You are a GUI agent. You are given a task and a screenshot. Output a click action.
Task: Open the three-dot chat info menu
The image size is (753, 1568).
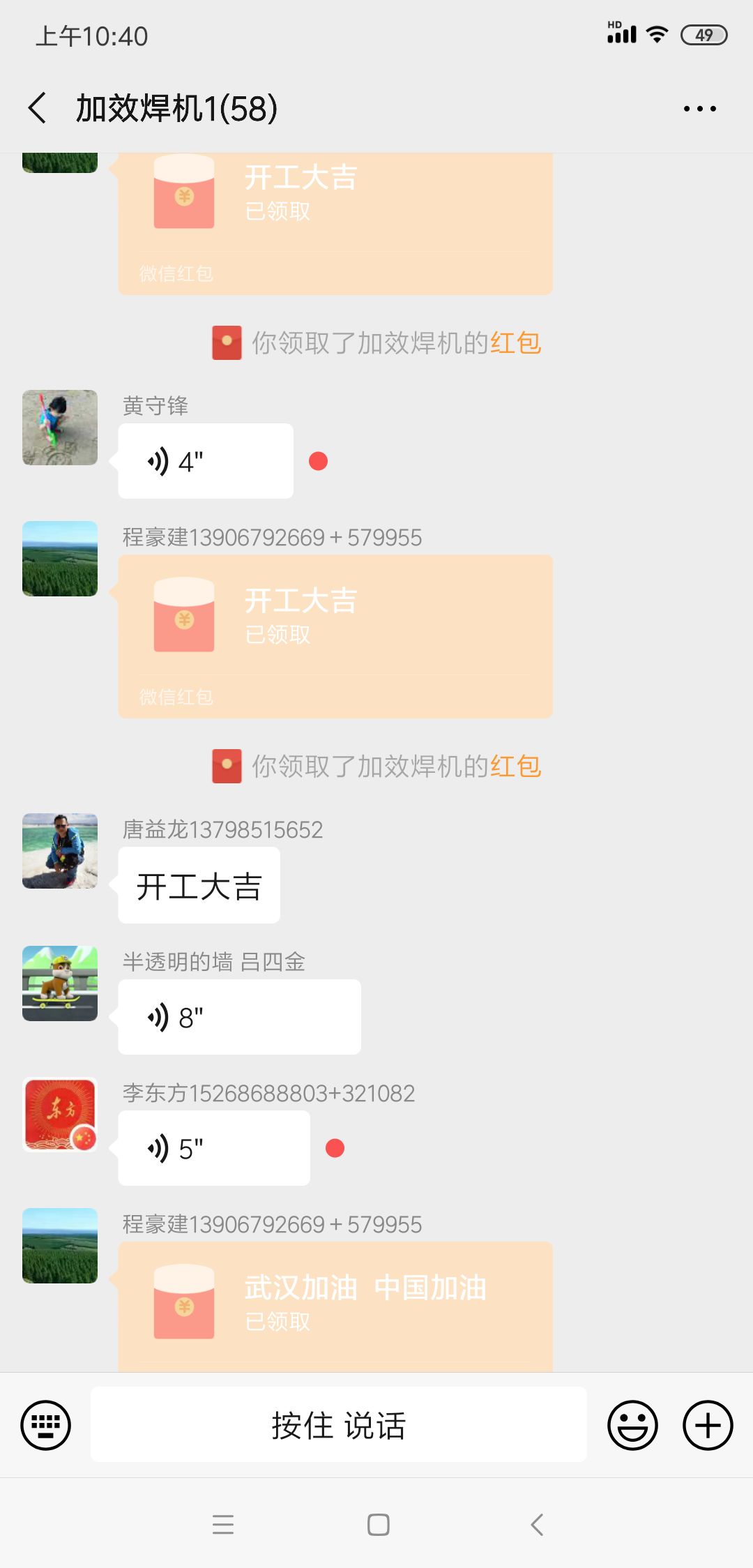[699, 109]
